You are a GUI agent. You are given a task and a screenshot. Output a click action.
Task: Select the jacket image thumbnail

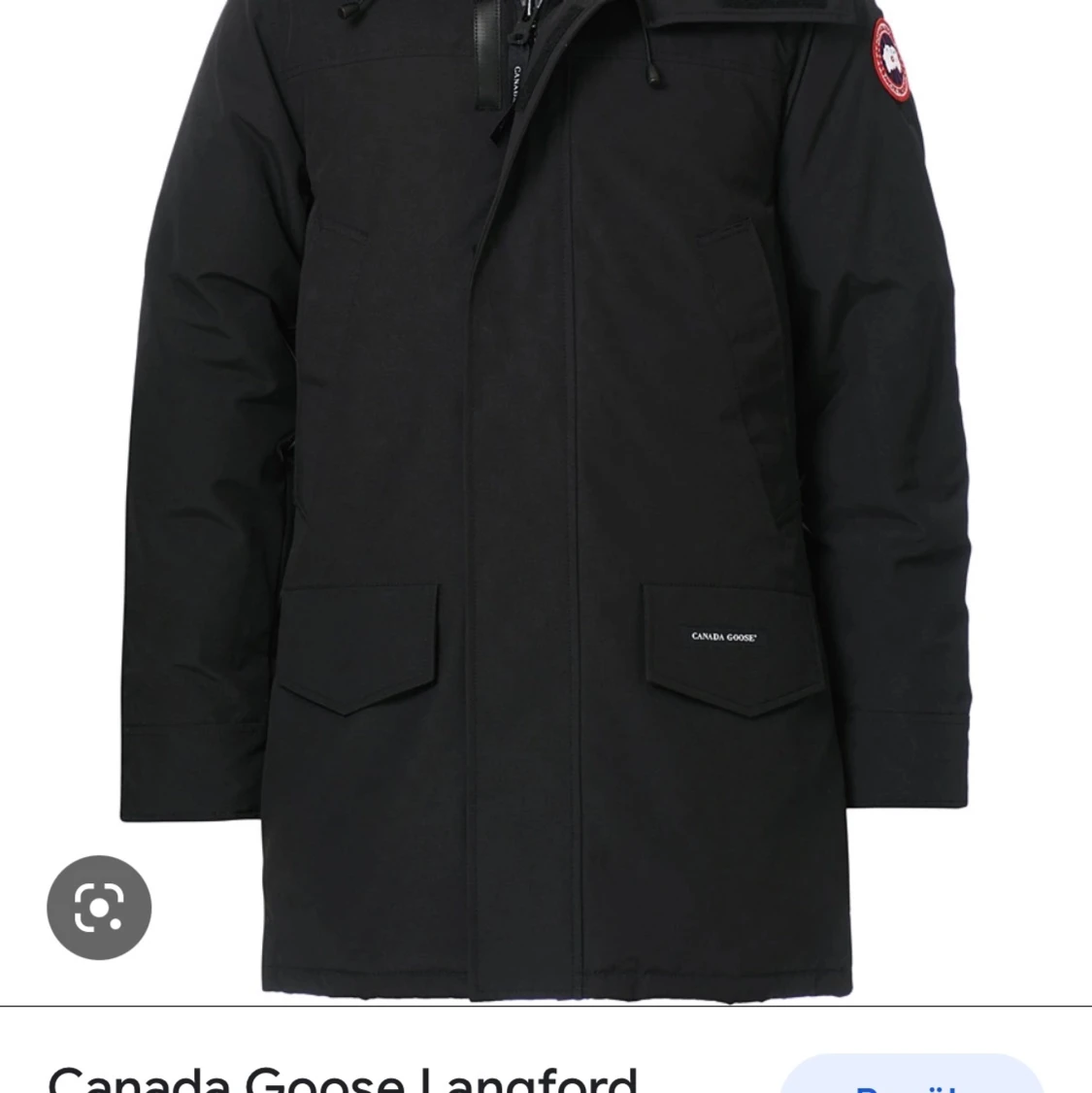pyautogui.click(x=544, y=485)
